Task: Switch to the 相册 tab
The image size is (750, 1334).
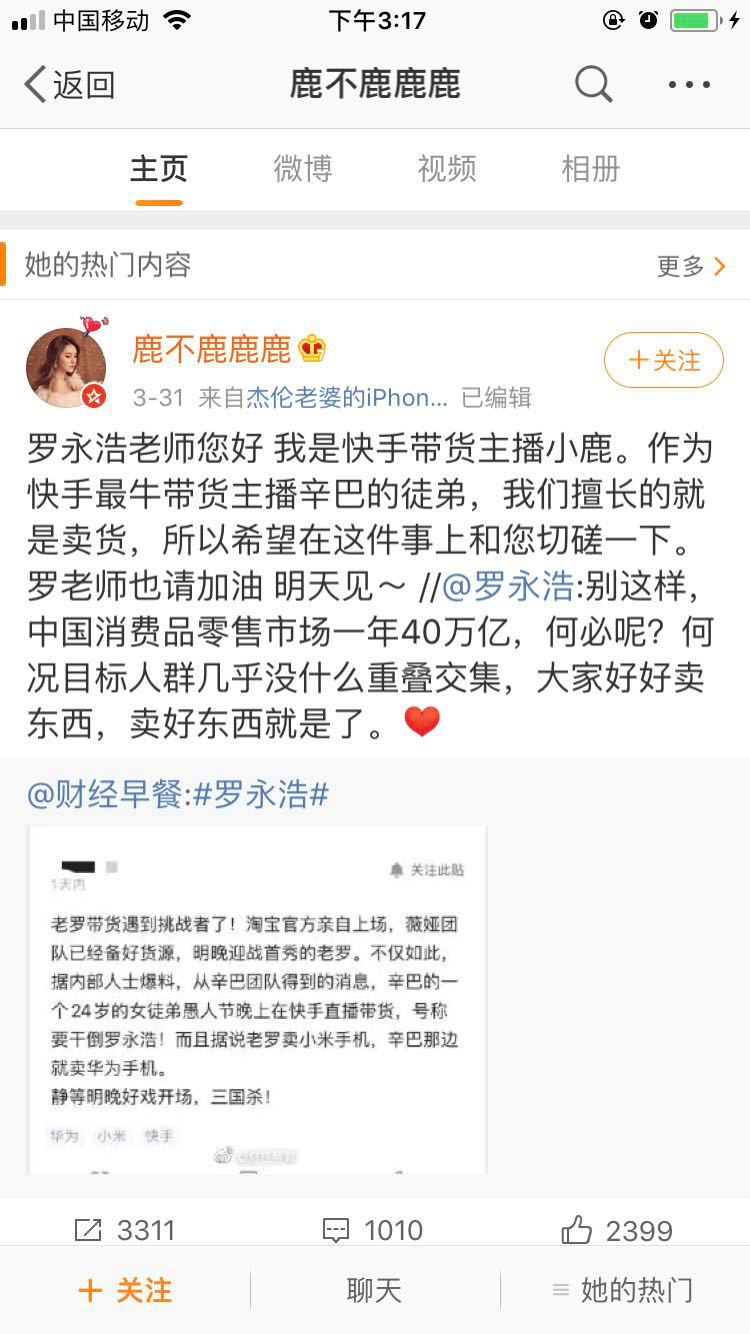Action: click(x=590, y=169)
